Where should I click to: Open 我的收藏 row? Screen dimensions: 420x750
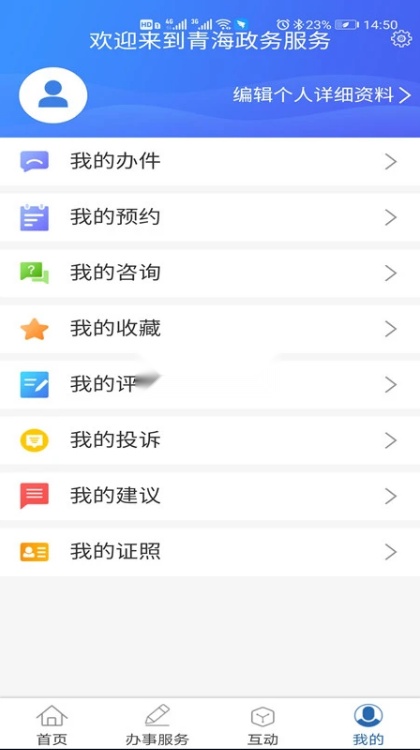(x=210, y=329)
